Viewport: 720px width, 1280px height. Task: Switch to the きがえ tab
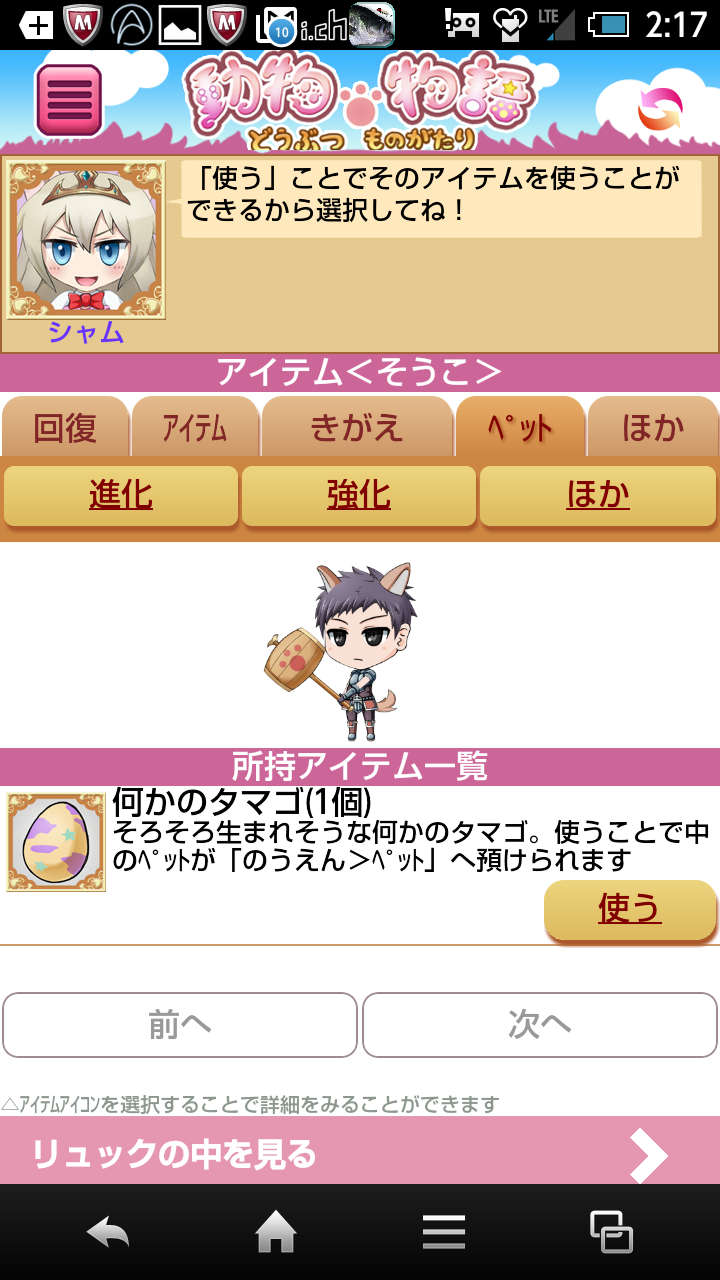[x=357, y=428]
